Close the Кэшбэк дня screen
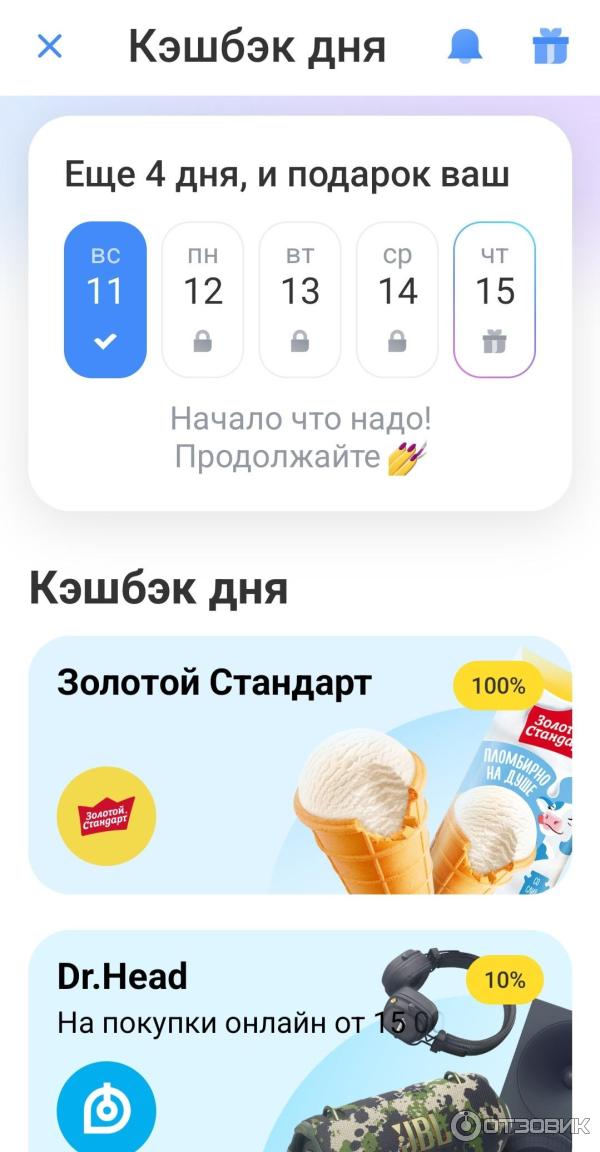The height and width of the screenshot is (1152, 600). [x=49, y=46]
